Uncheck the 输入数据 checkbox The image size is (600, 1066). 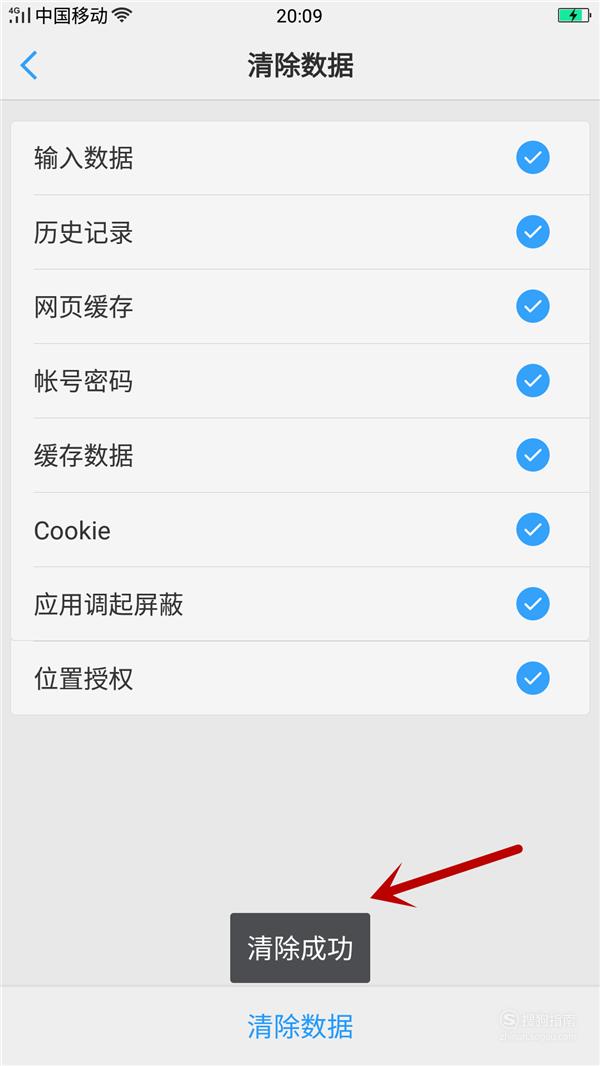coord(533,158)
